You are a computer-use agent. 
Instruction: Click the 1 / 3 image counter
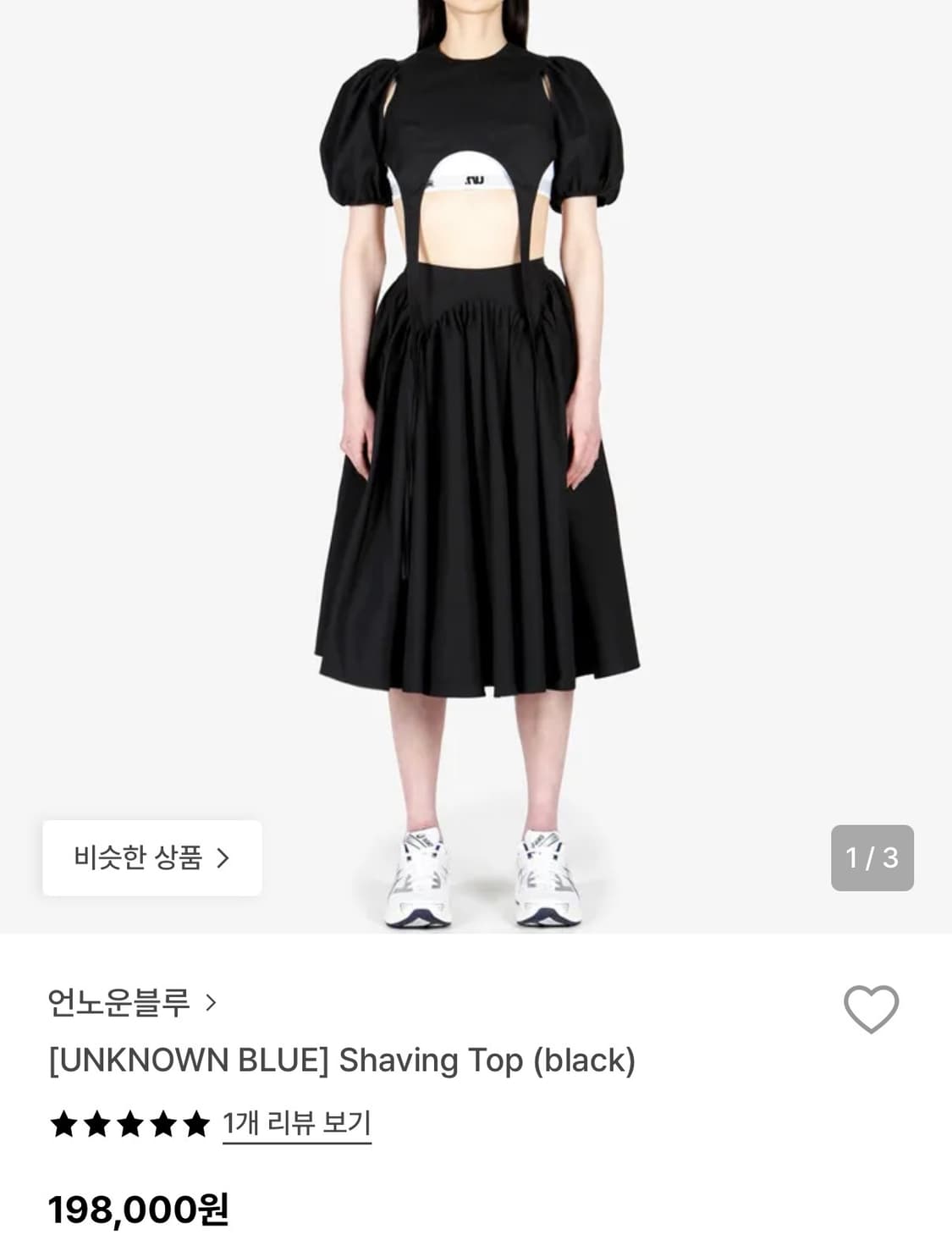coord(872,859)
